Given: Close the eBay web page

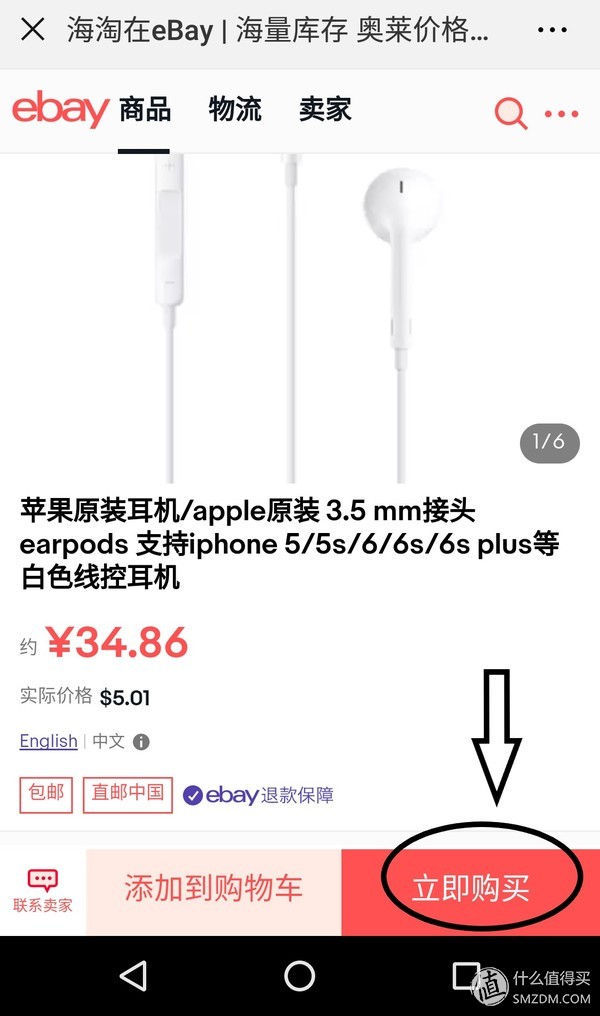Looking at the screenshot, I should (x=33, y=30).
